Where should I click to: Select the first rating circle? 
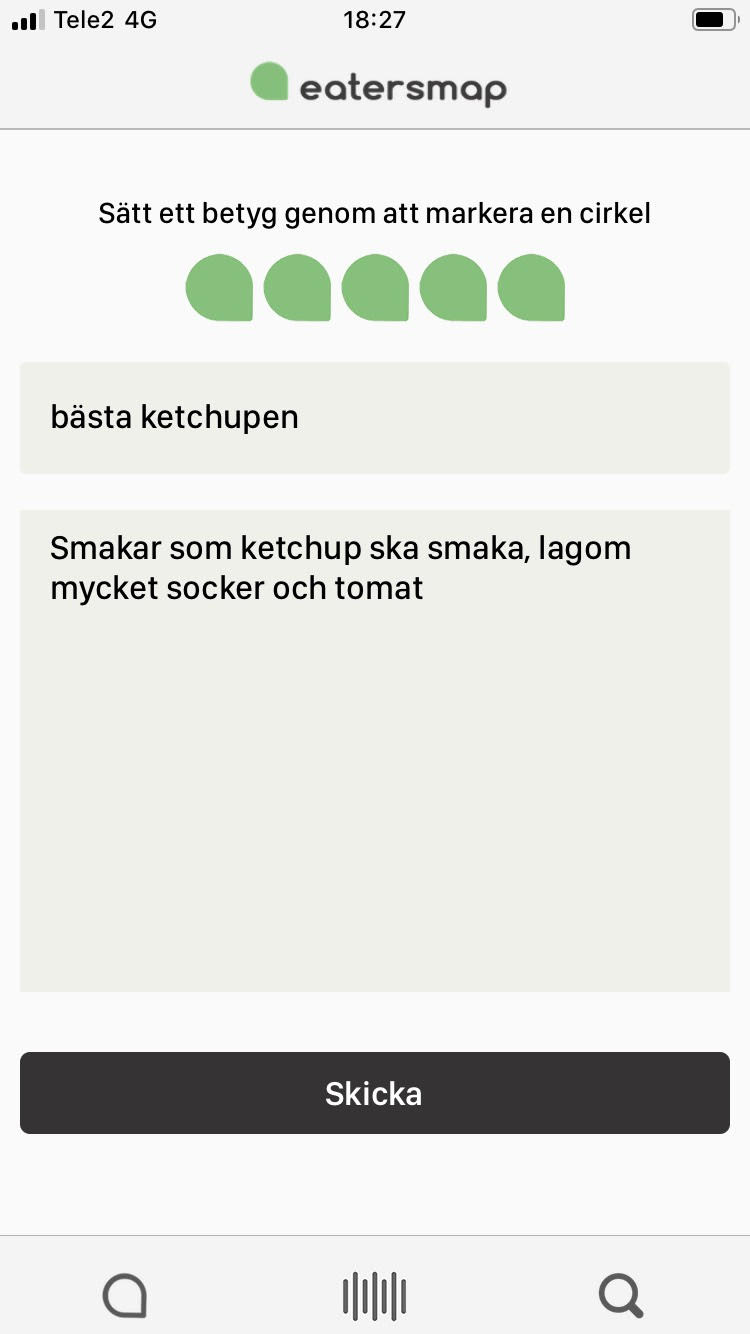click(219, 288)
